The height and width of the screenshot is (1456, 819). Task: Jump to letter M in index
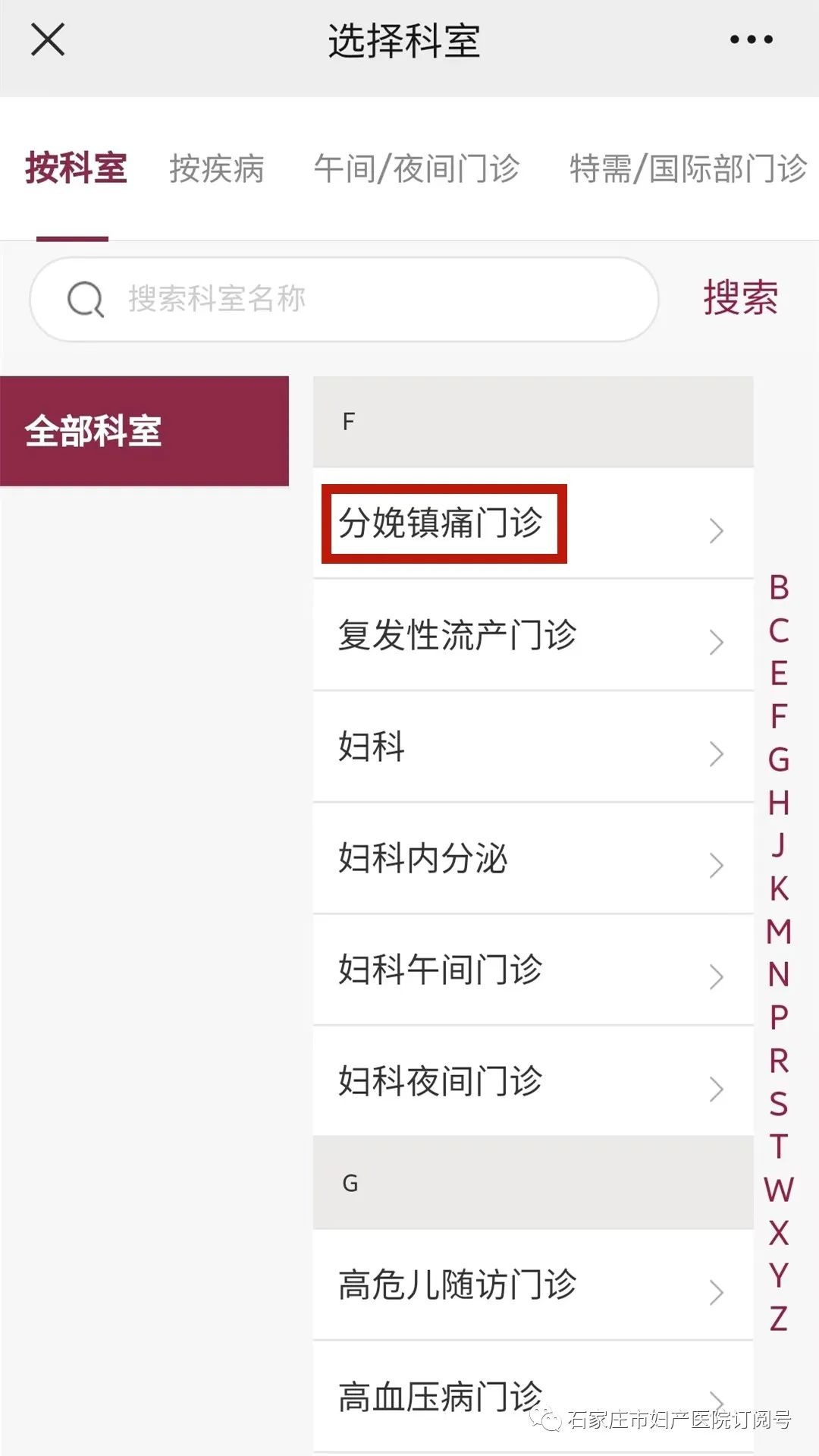click(x=779, y=932)
